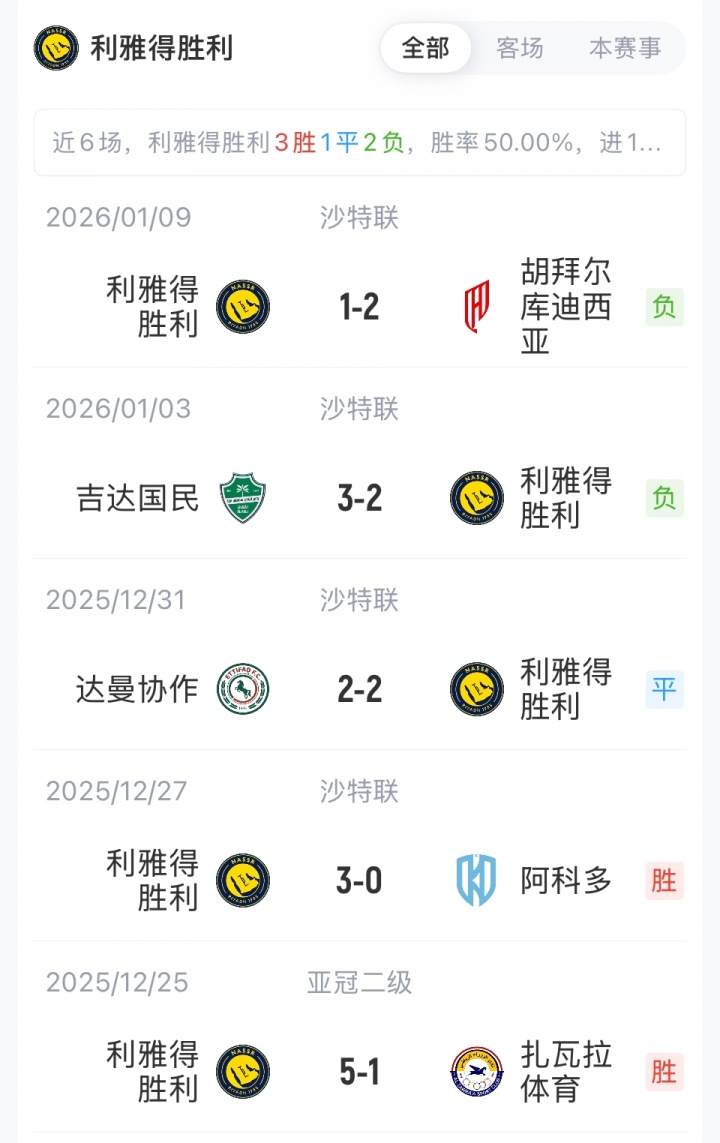The height and width of the screenshot is (1143, 720).
Task: Switch to the 全部 tab
Action: (x=425, y=48)
